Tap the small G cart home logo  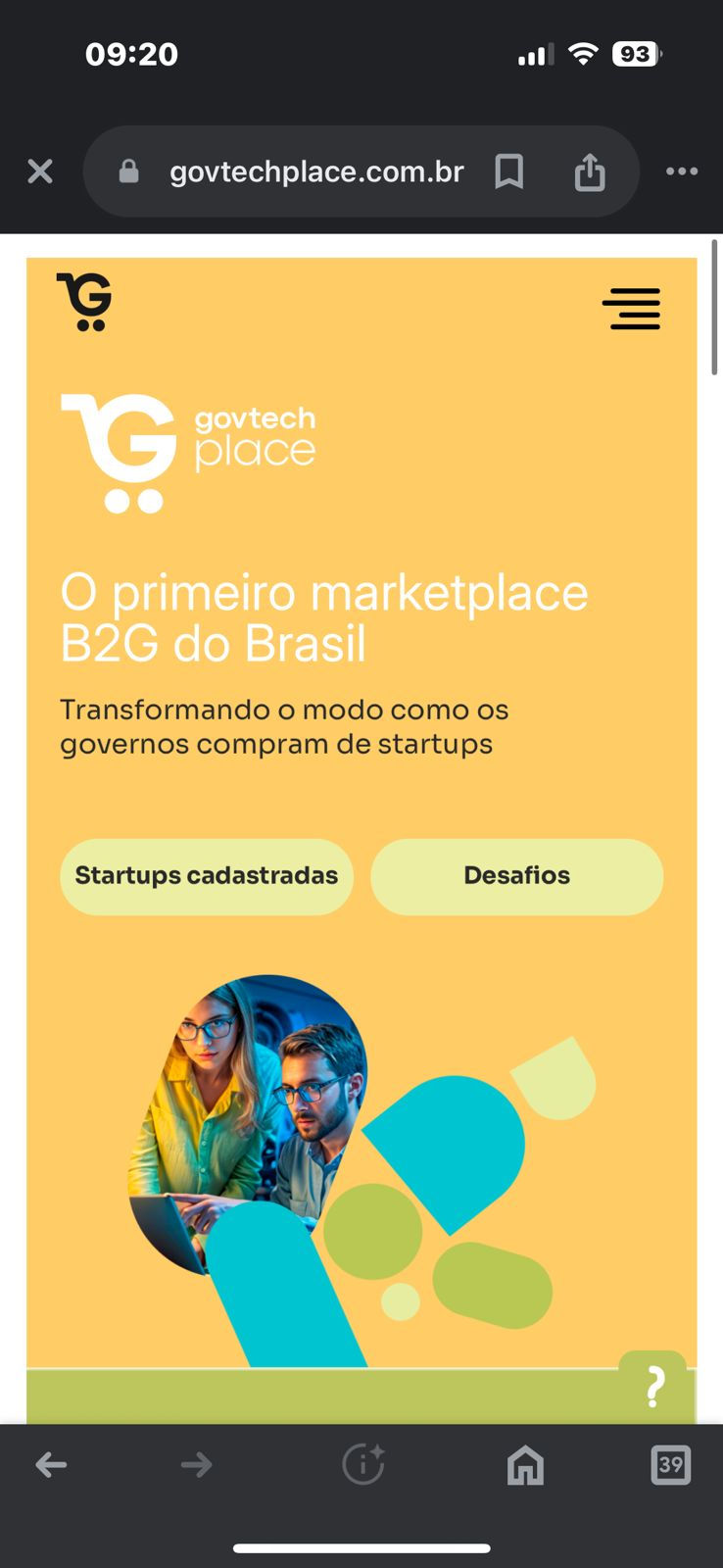(x=85, y=302)
